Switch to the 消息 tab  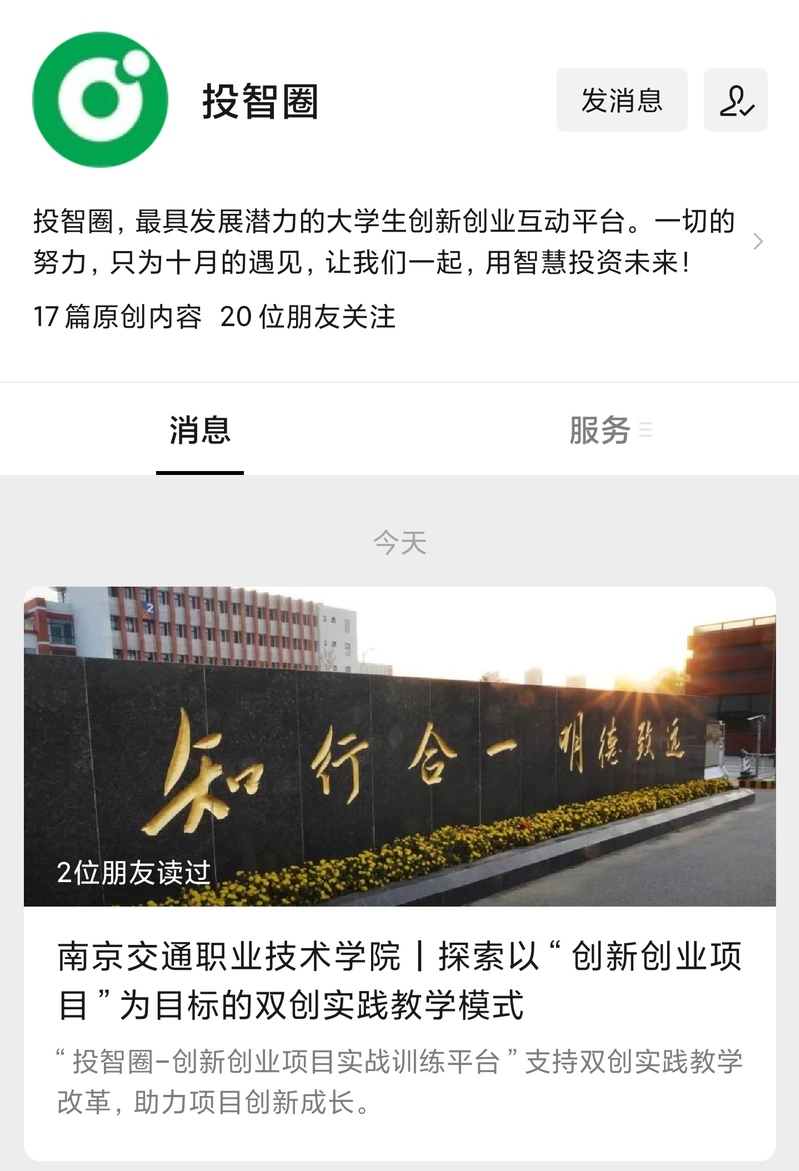click(x=200, y=431)
